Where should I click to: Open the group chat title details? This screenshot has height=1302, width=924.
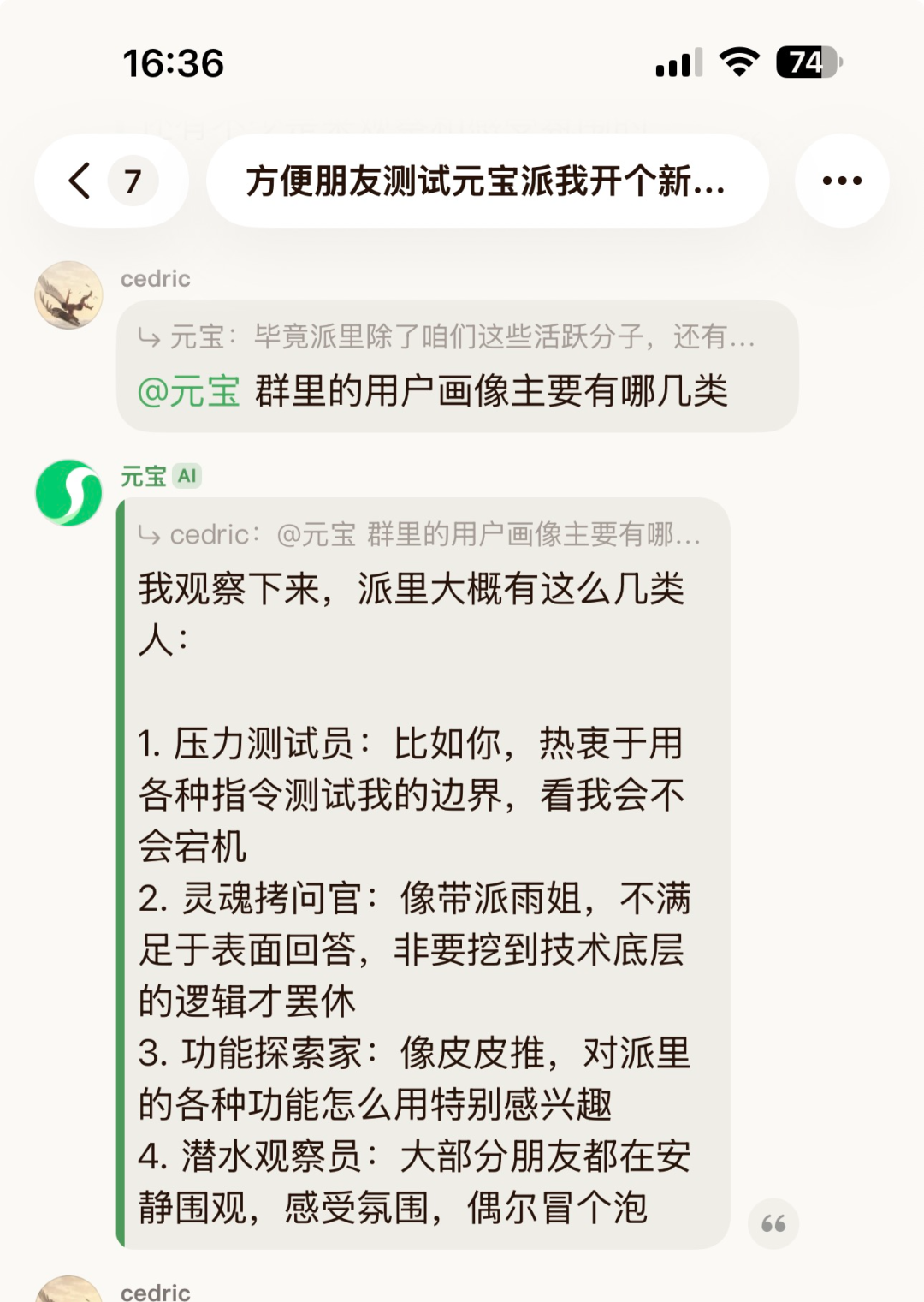(x=486, y=181)
